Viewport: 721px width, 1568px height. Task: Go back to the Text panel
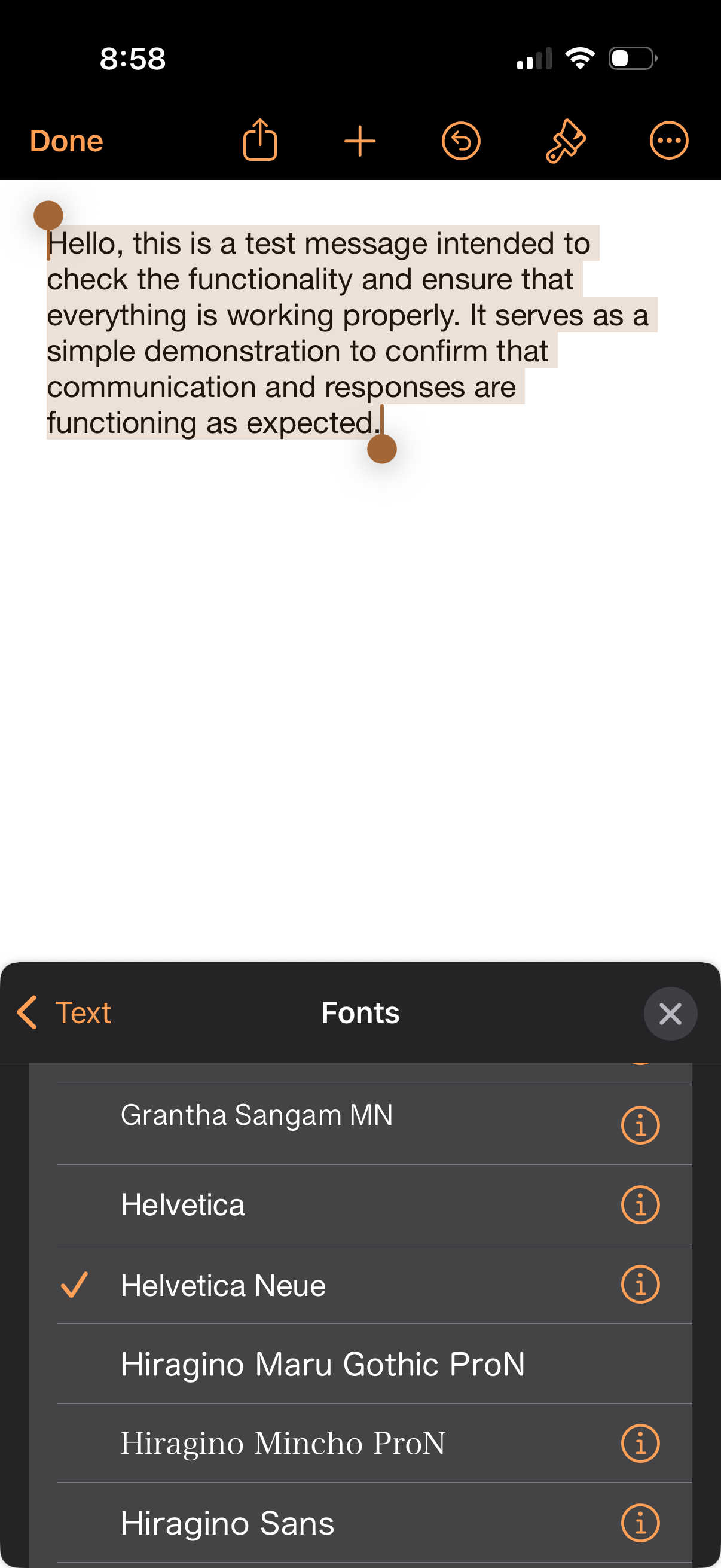coord(65,1013)
